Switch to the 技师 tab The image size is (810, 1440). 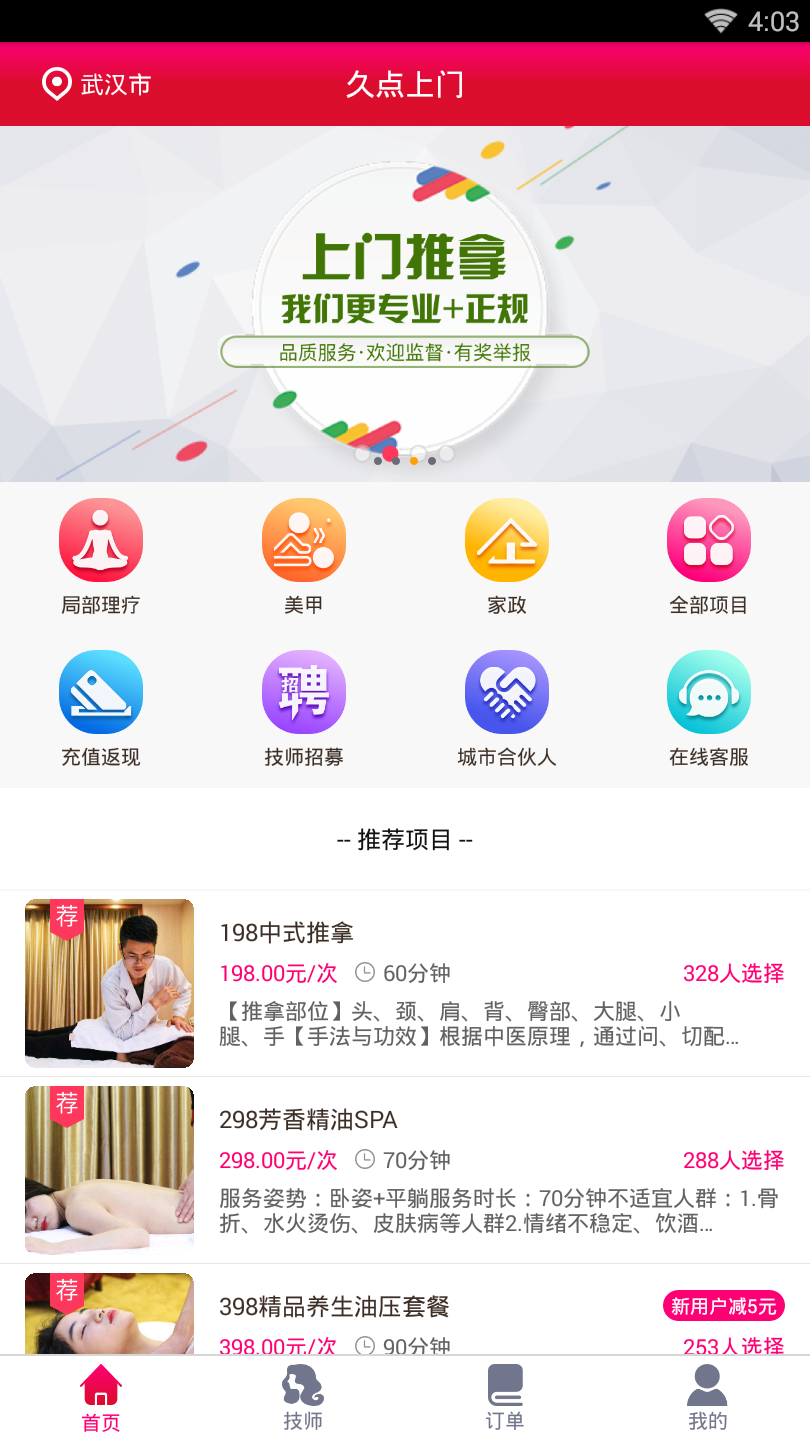[303, 1398]
